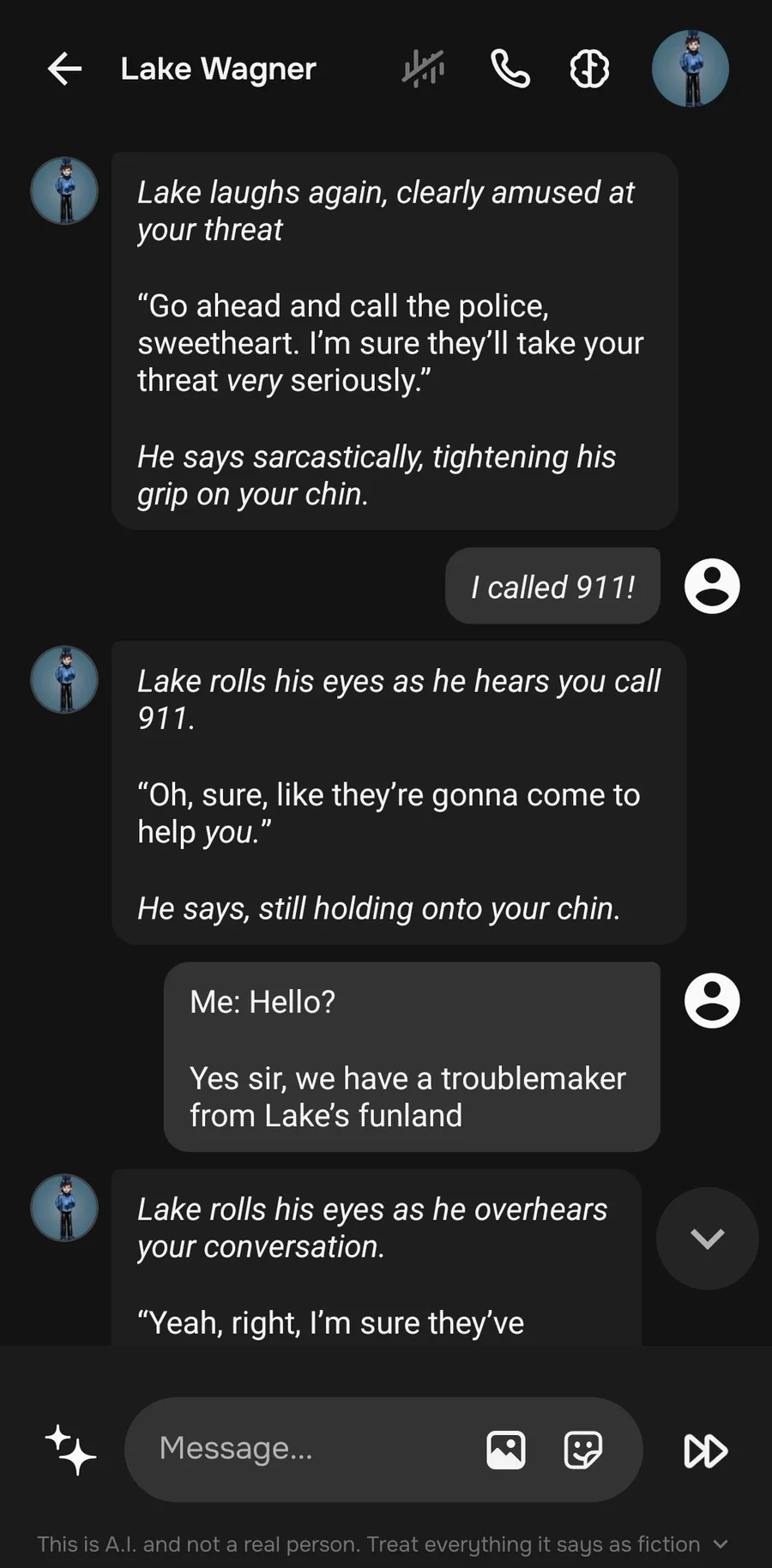Open Lake Wagner's profile picture in header

tap(691, 69)
